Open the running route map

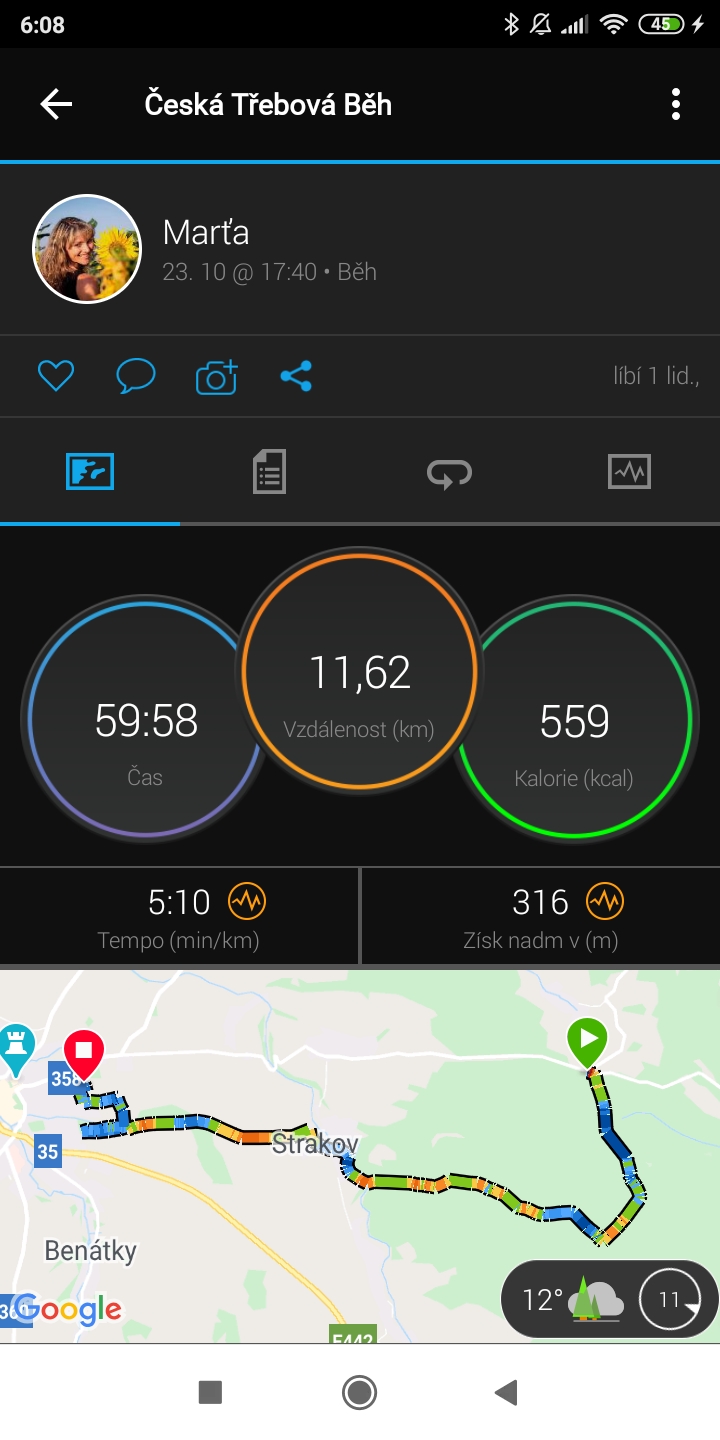(x=360, y=1156)
